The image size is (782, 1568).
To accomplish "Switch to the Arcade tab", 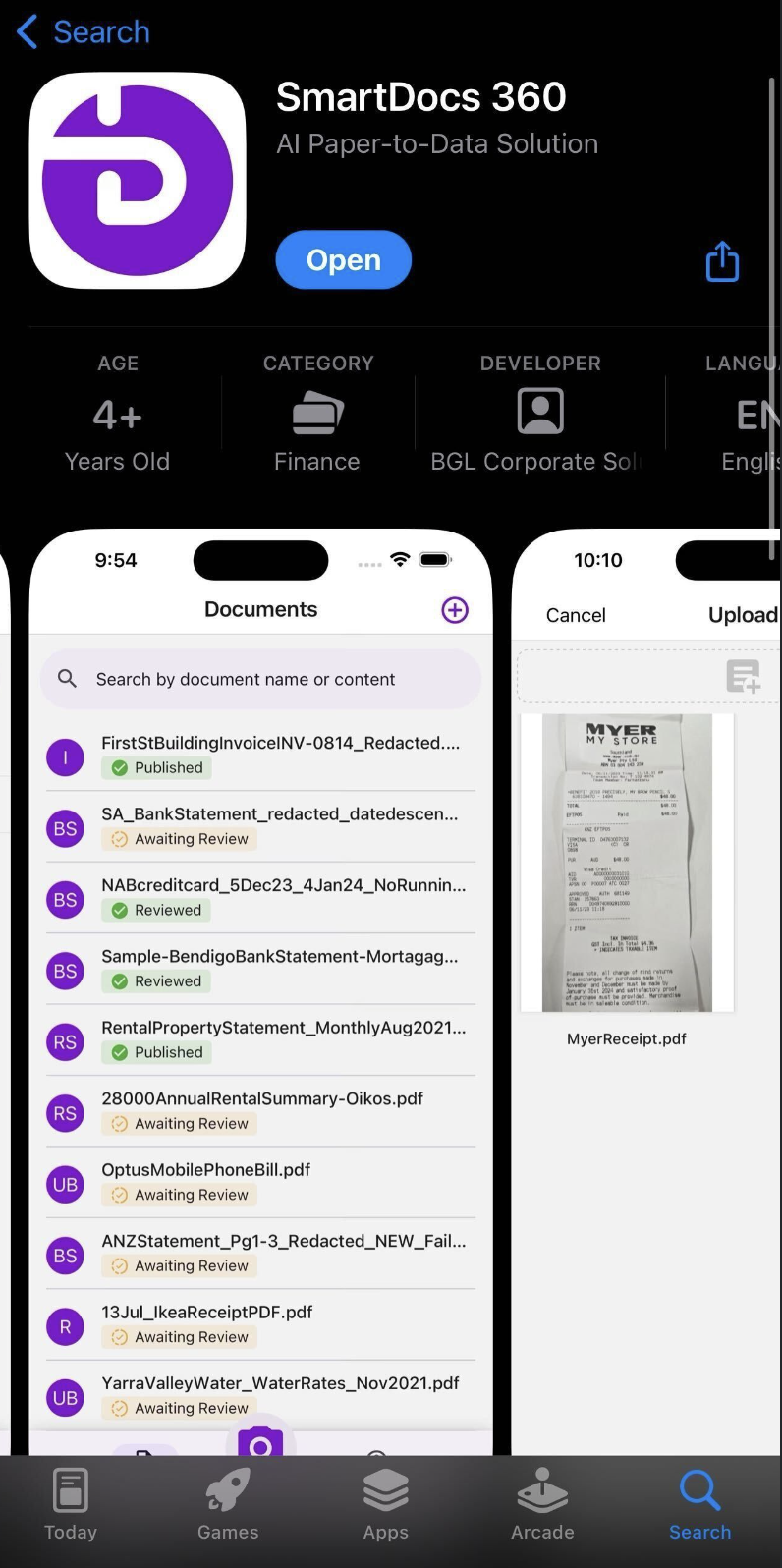I will pyautogui.click(x=542, y=1504).
